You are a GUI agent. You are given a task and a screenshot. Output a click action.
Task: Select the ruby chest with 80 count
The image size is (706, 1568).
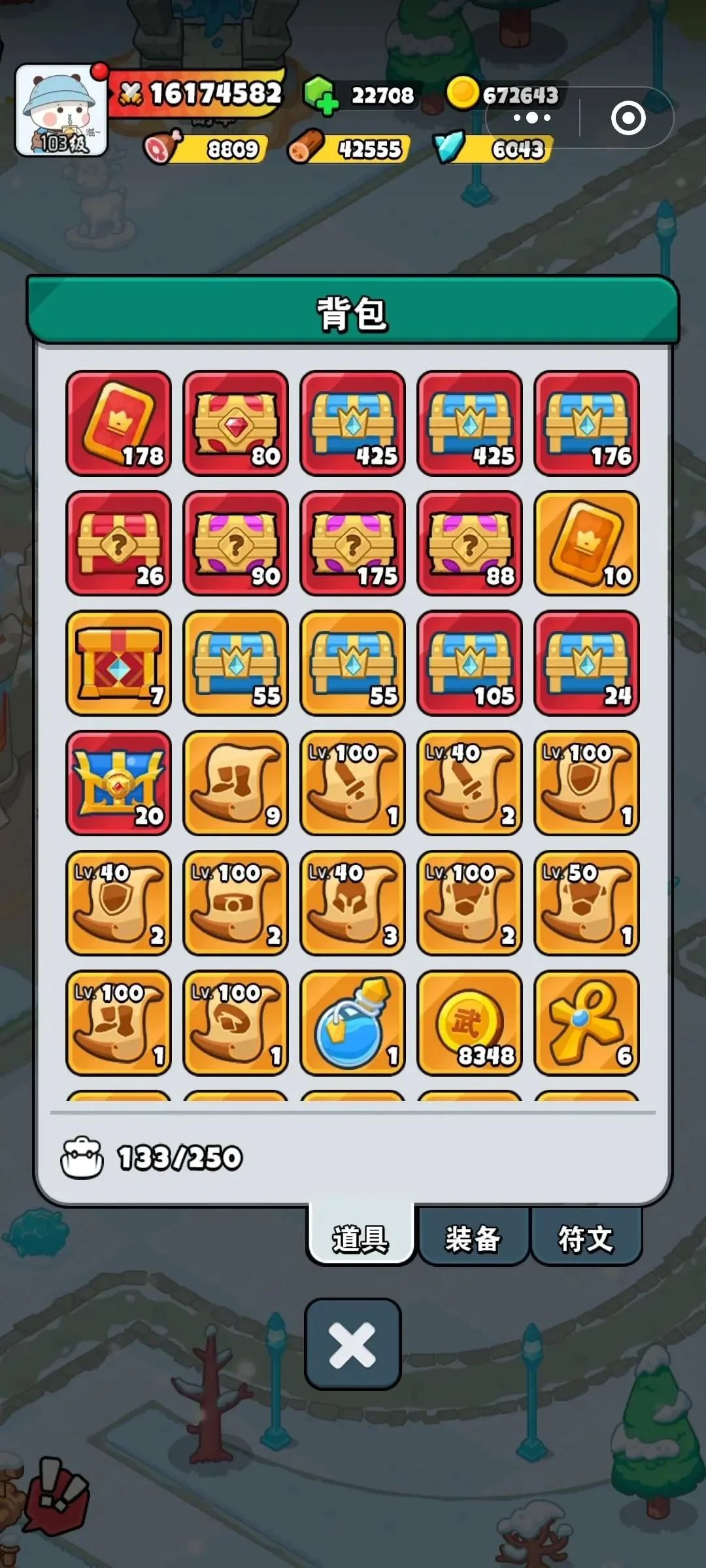pos(235,425)
